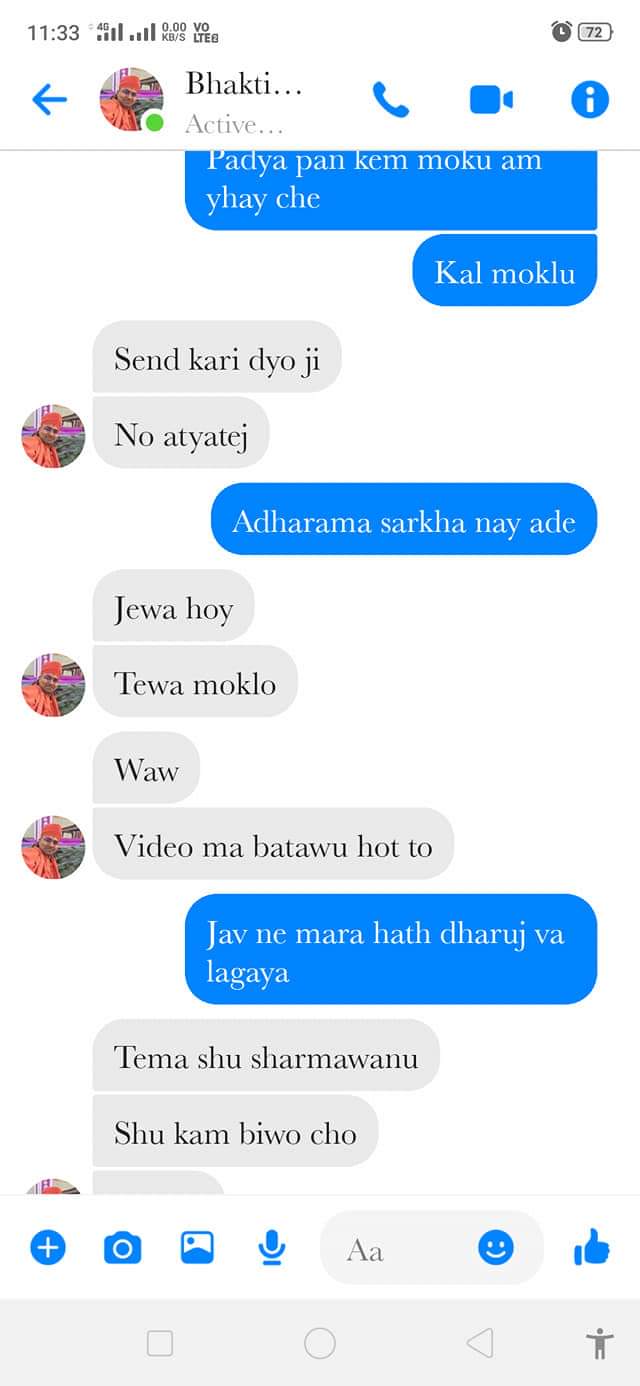Open the emoji picker
The height and width of the screenshot is (1386, 640).
click(x=496, y=1247)
